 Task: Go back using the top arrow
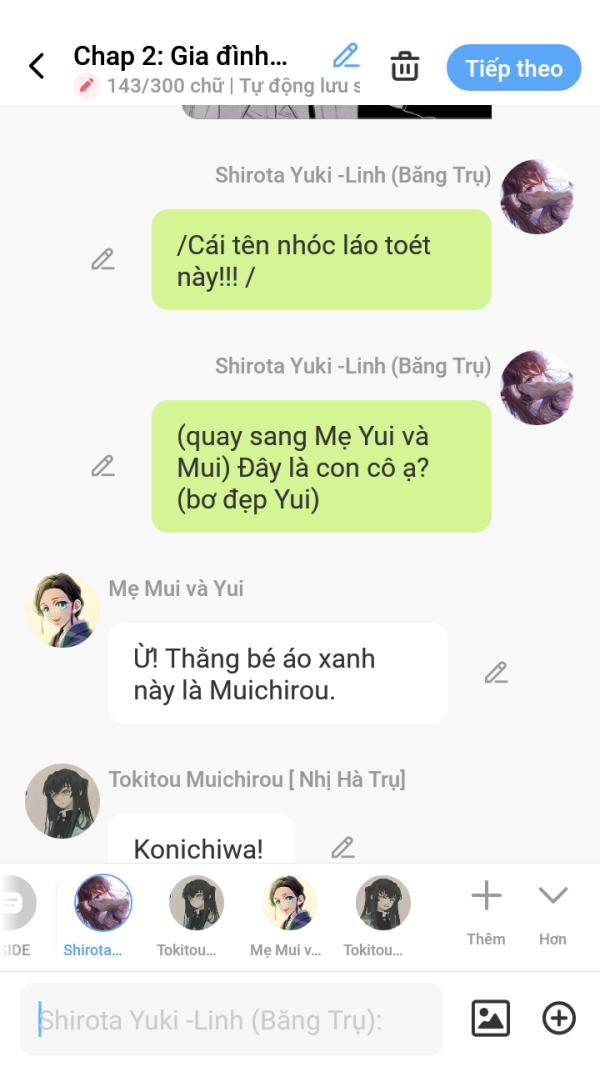[x=37, y=67]
